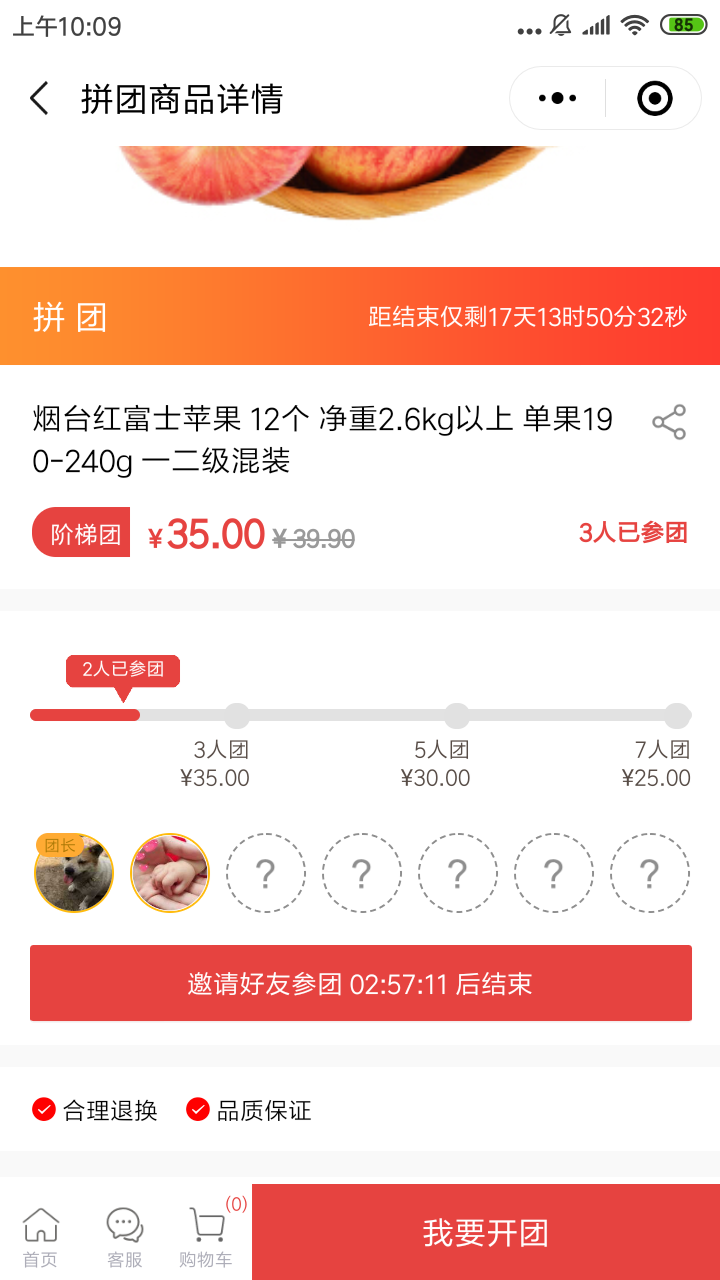The image size is (720, 1280).
Task: Tap the 合理退换 guarantee checkmark
Action: pos(41,1110)
